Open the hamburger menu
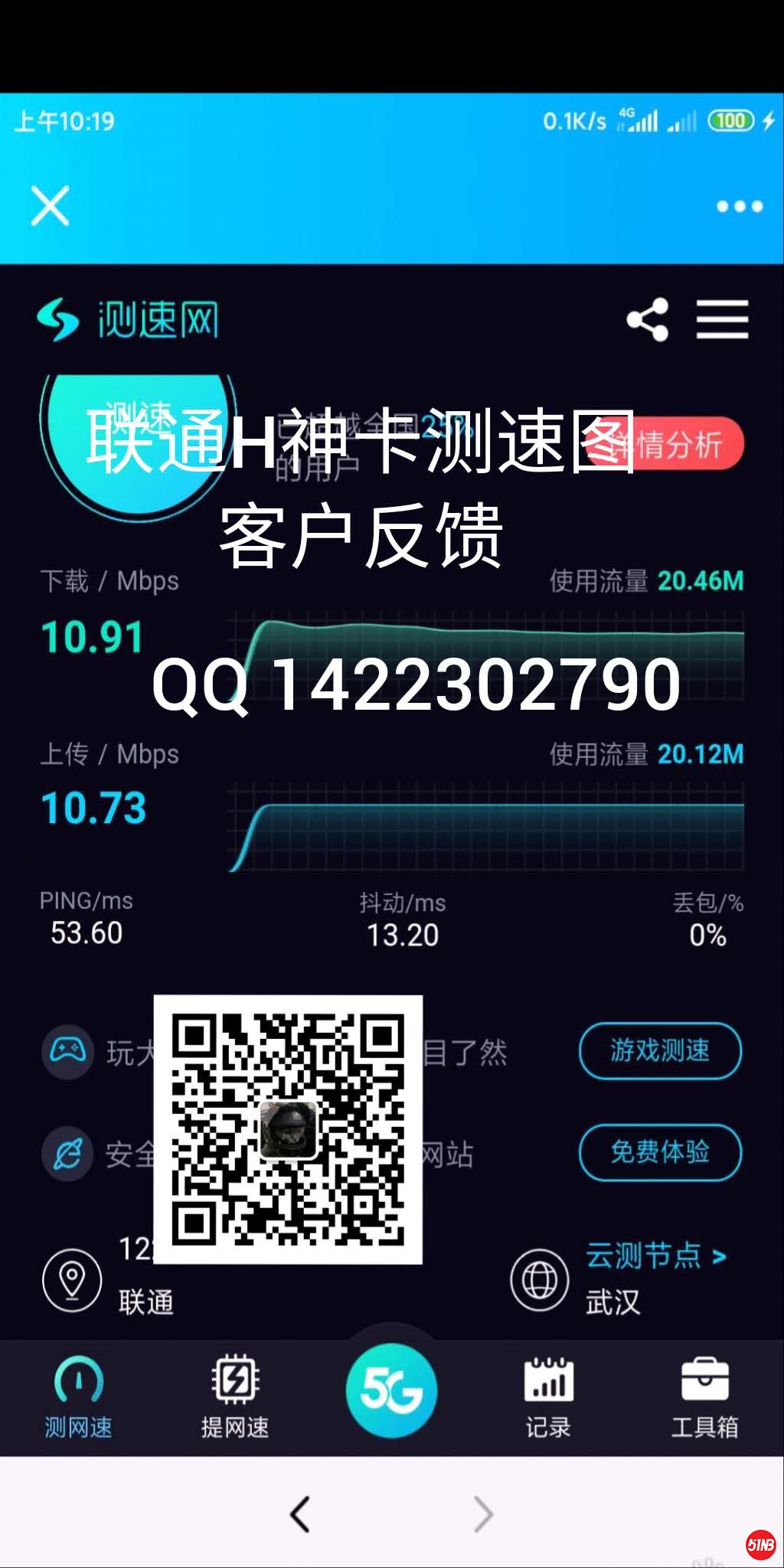 (722, 320)
